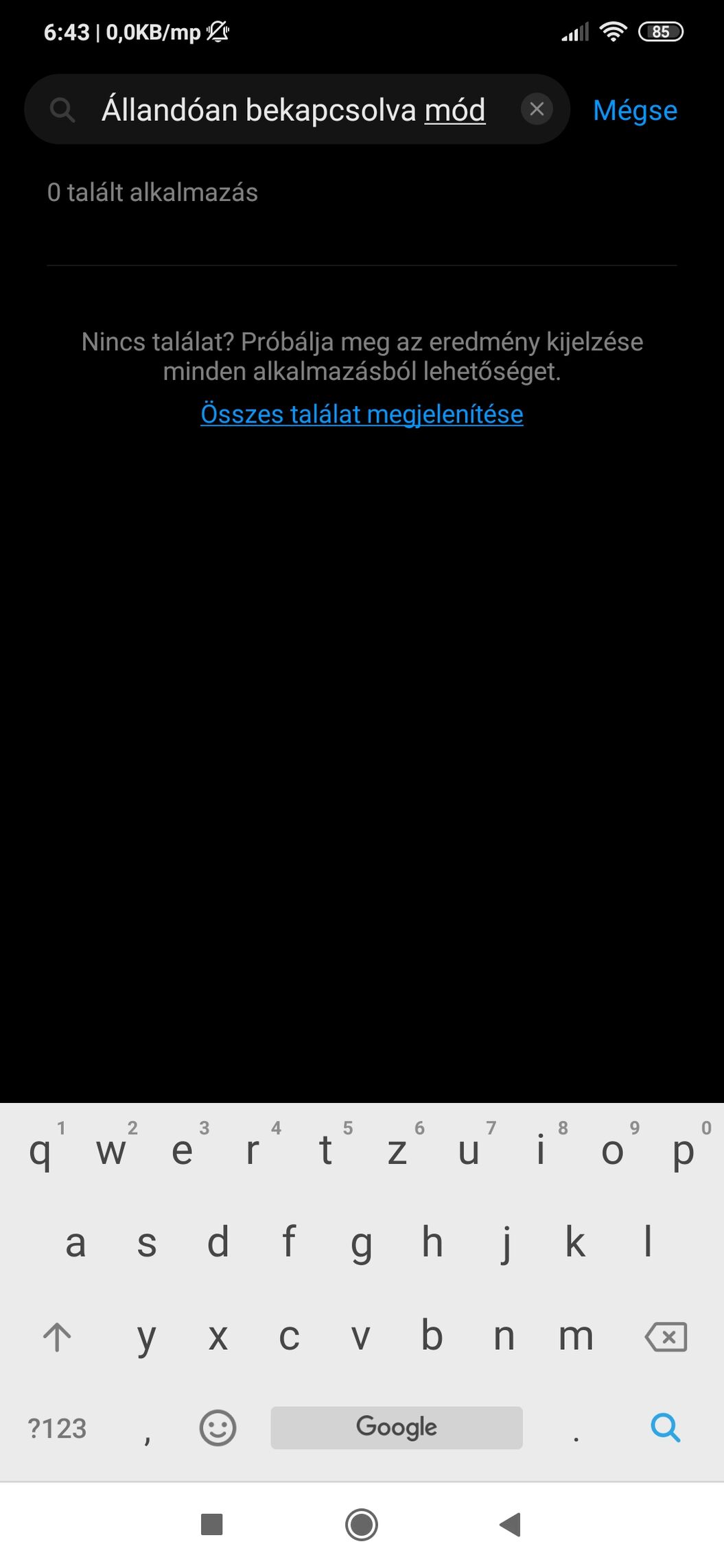Go back using the navigation bar

click(510, 1525)
